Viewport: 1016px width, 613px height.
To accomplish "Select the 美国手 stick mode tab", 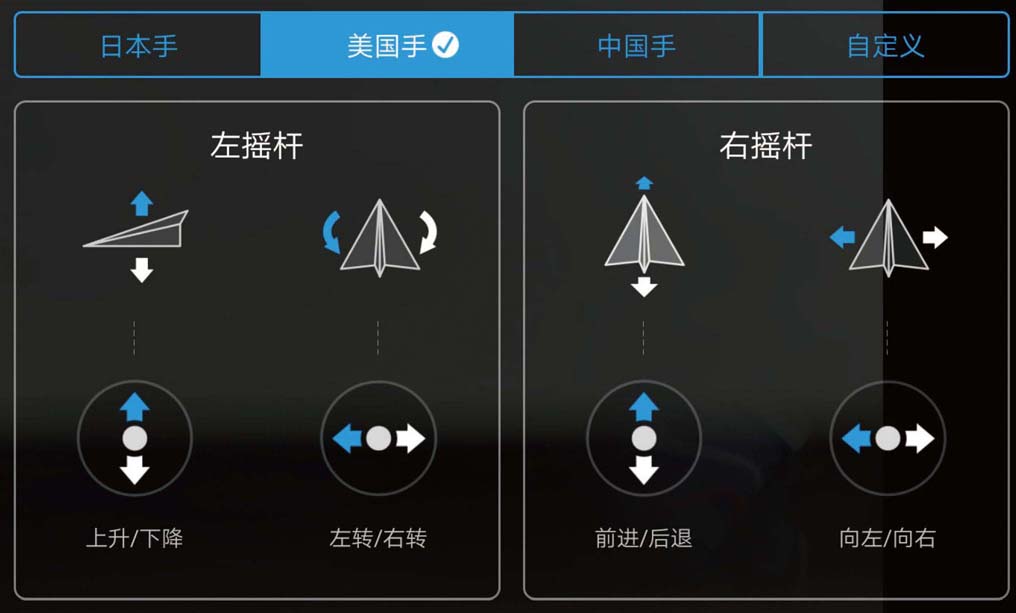I will (387, 45).
